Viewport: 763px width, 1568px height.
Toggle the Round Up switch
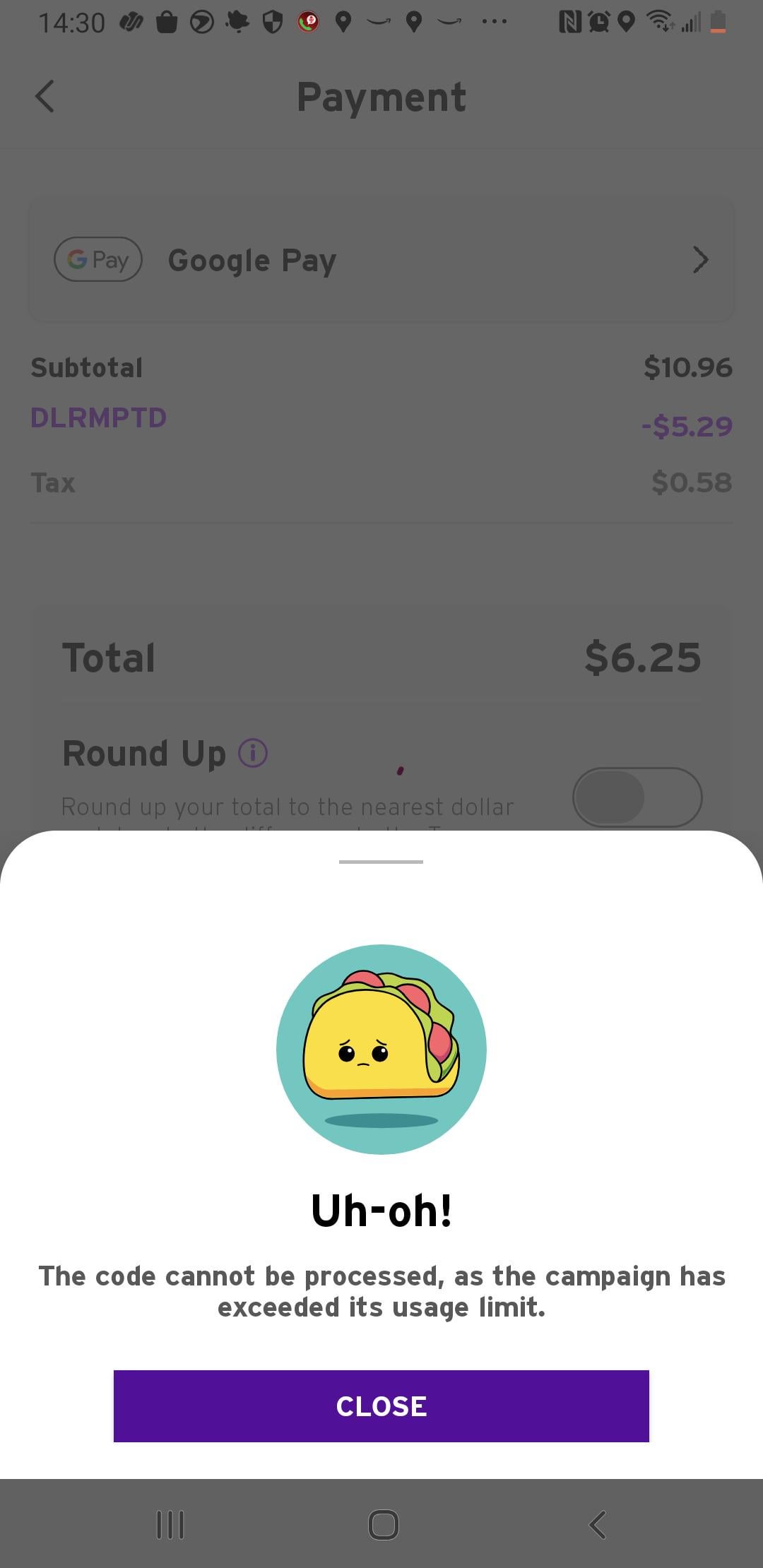[x=637, y=797]
